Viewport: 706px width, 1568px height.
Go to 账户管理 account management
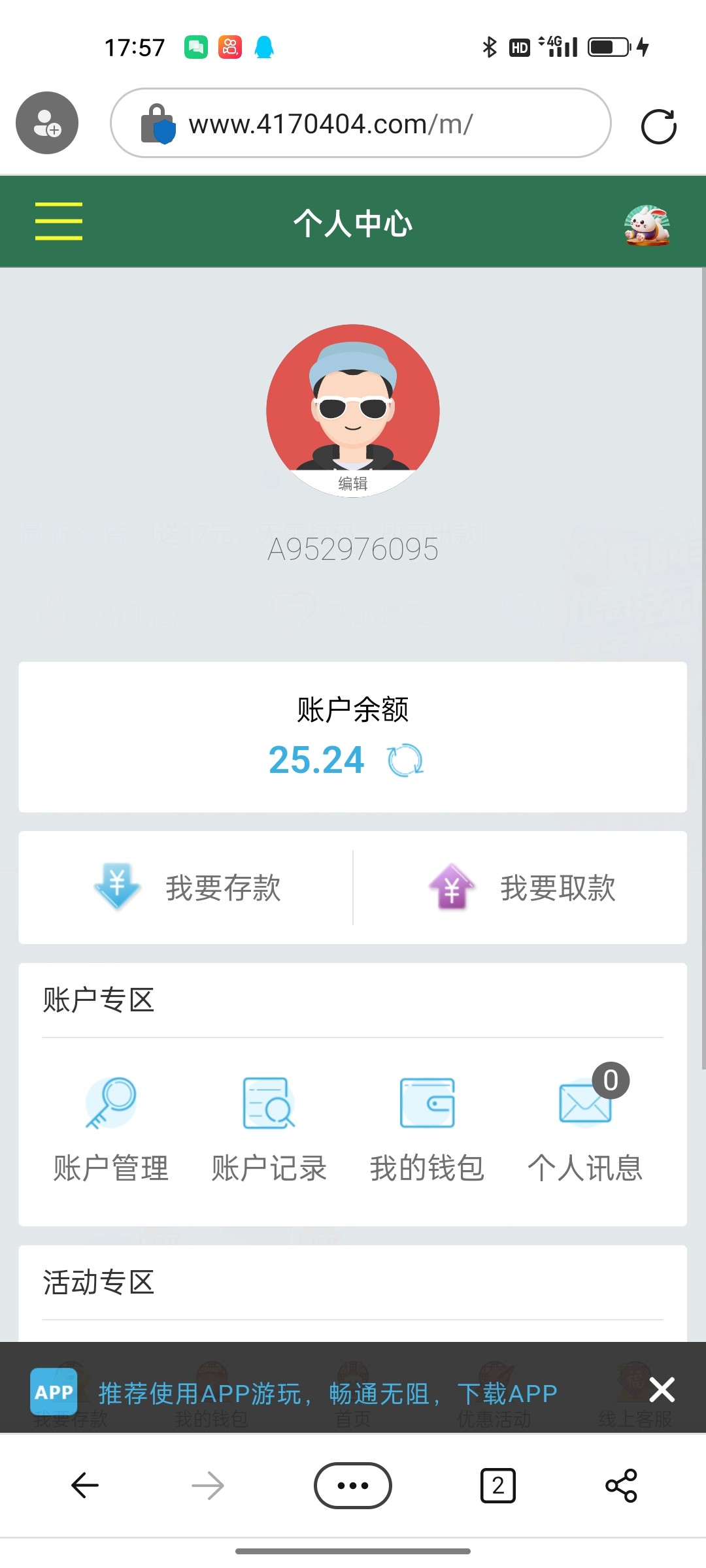[x=111, y=1130]
